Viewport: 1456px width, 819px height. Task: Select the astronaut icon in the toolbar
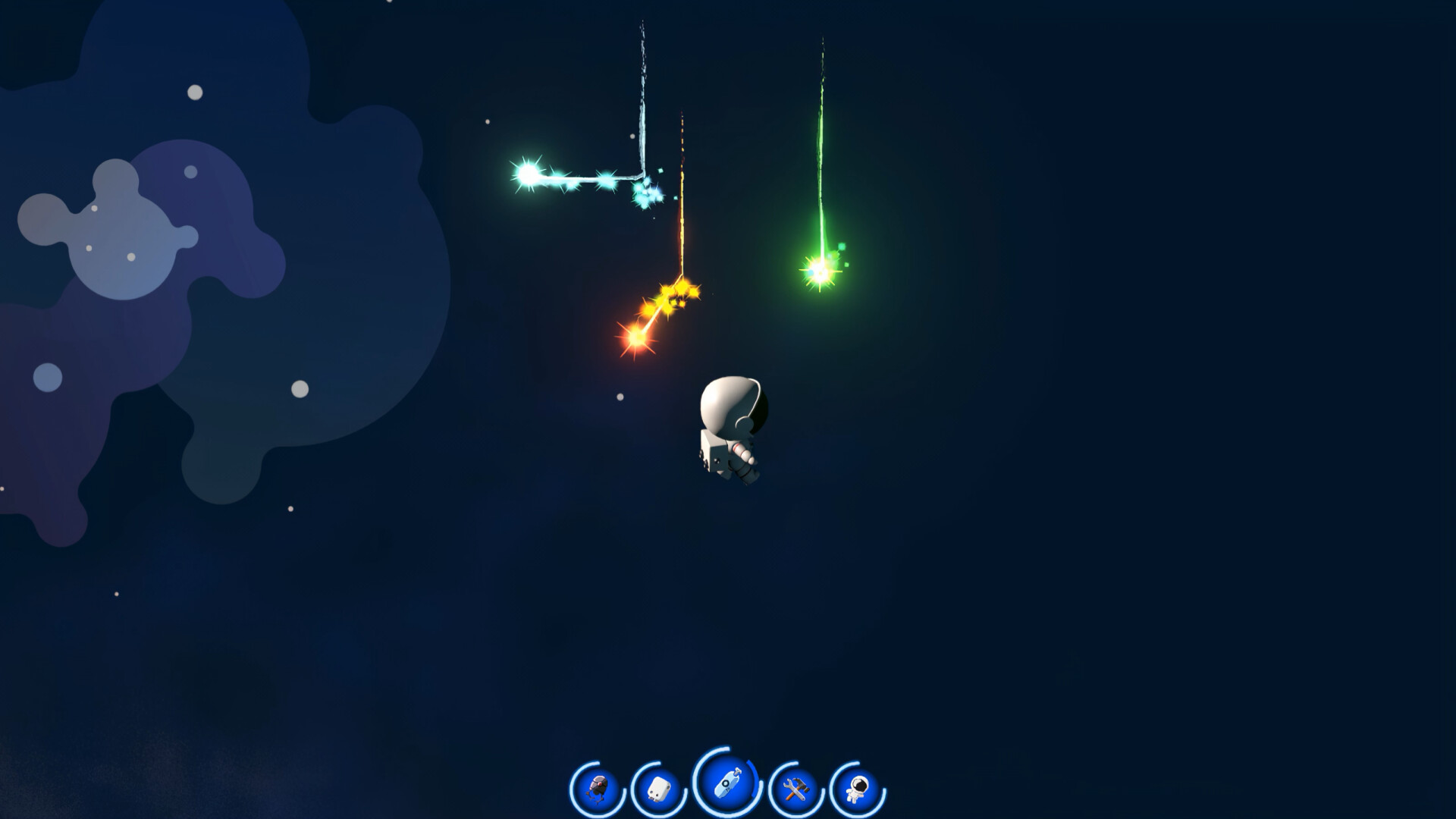tap(857, 789)
